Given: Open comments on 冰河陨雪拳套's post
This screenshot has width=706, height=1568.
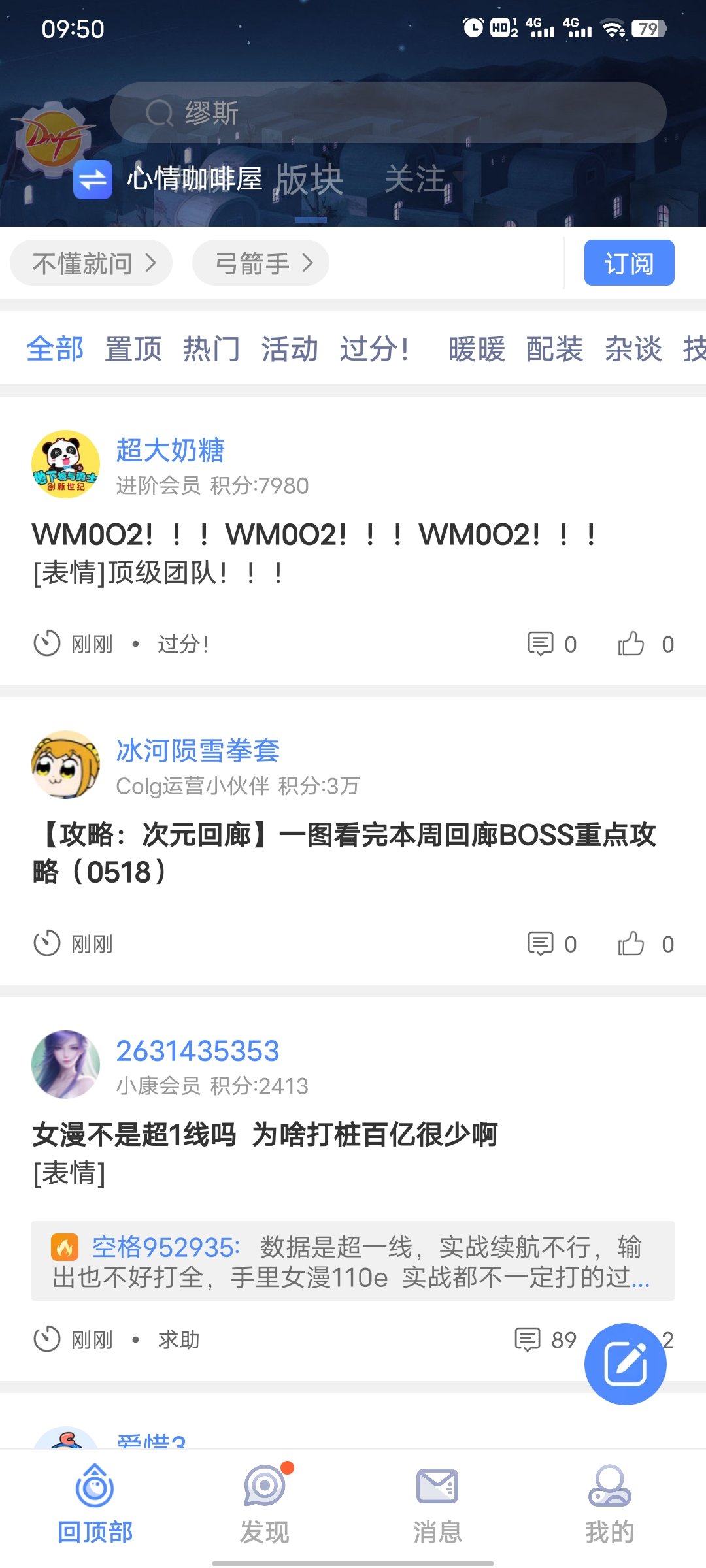Looking at the screenshot, I should click(552, 944).
